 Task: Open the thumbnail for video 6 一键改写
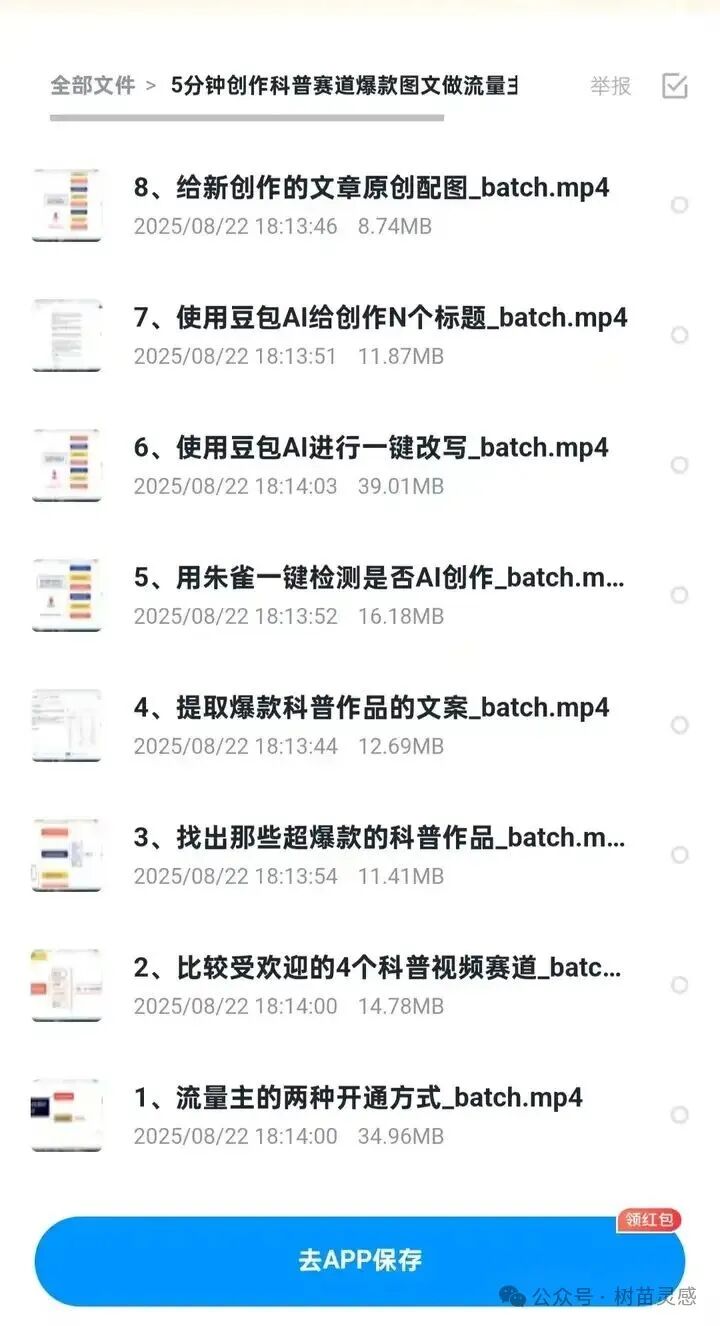pyautogui.click(x=66, y=465)
